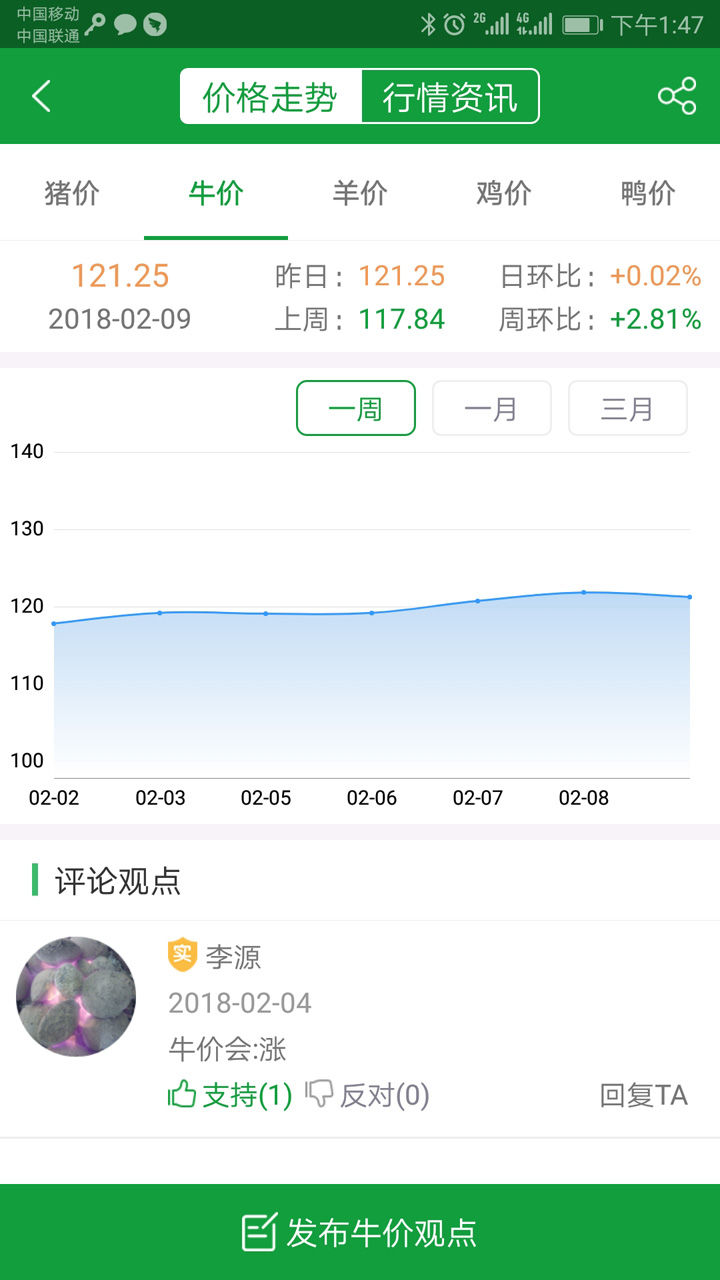Click the 02-08 data point on the chart

[585, 592]
